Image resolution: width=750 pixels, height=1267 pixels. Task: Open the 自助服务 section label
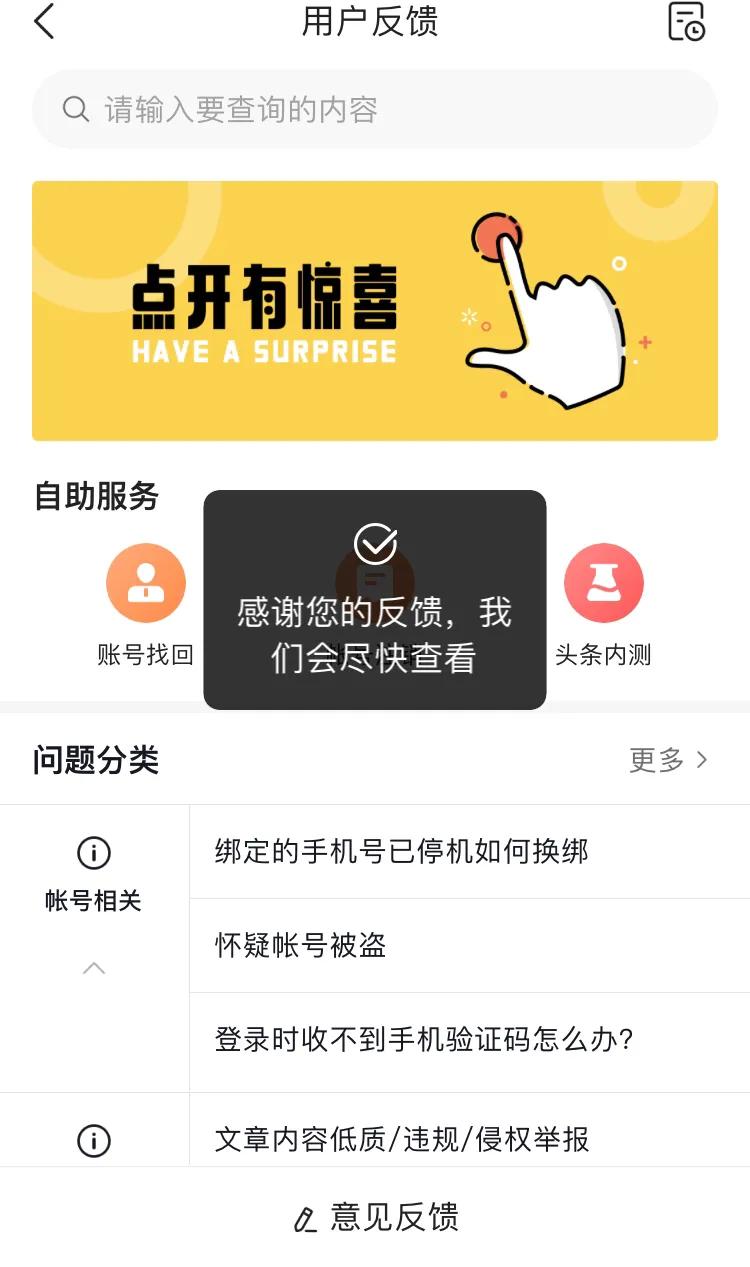point(97,497)
